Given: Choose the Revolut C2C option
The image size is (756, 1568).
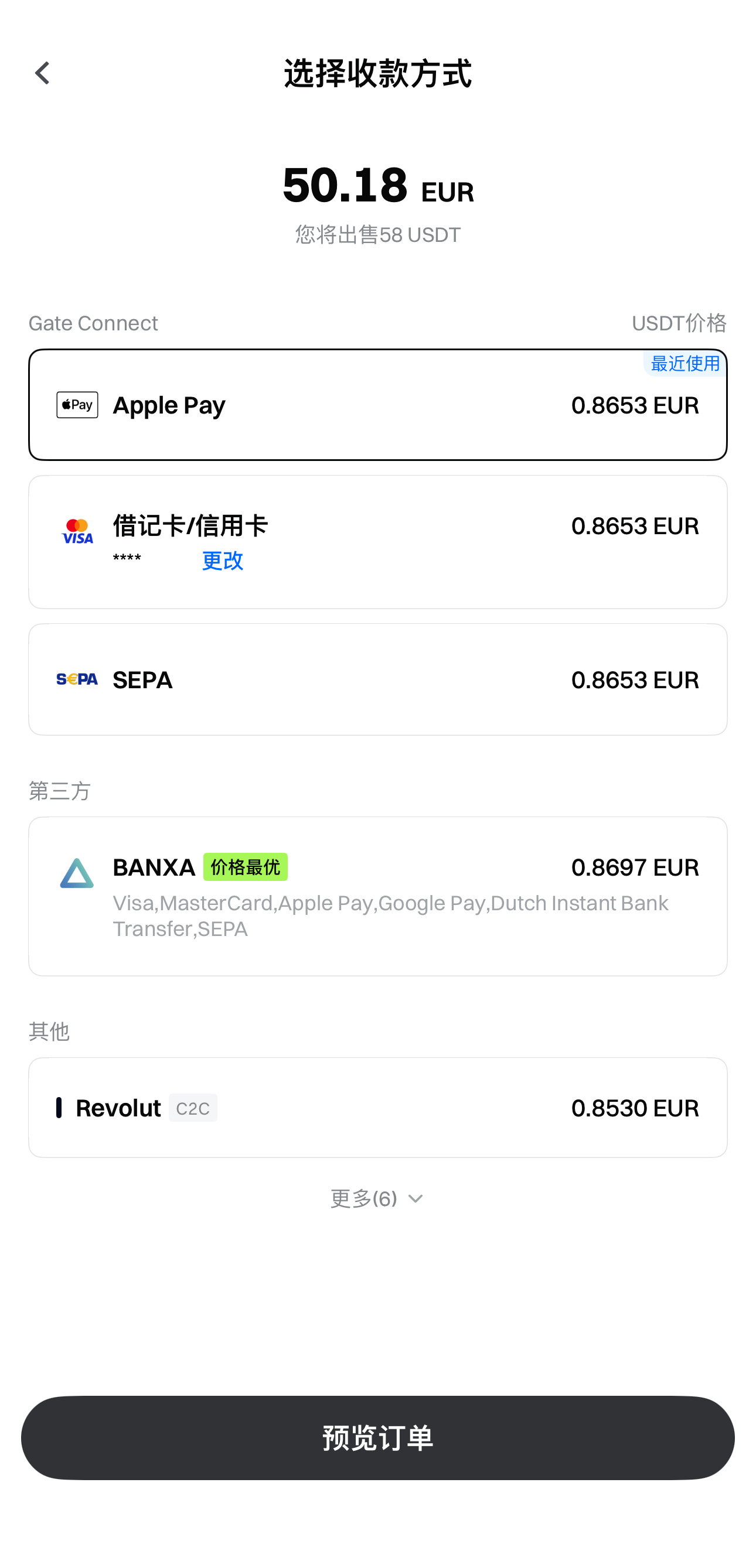Looking at the screenshot, I should click(x=377, y=1107).
